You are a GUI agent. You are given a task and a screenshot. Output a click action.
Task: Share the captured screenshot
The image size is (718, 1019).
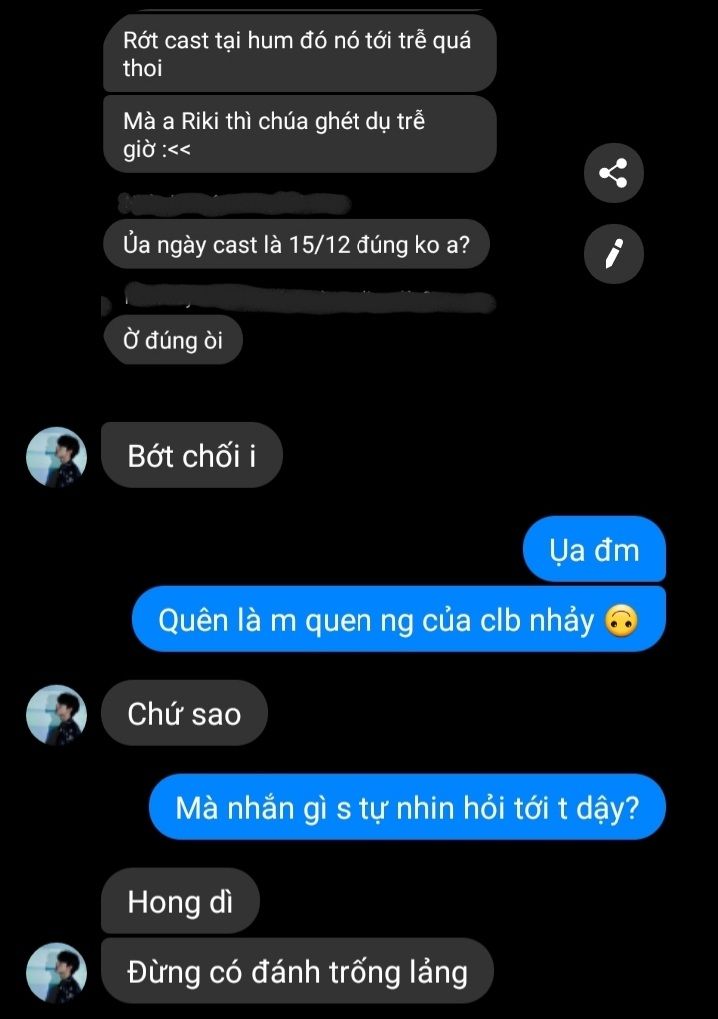tap(613, 174)
